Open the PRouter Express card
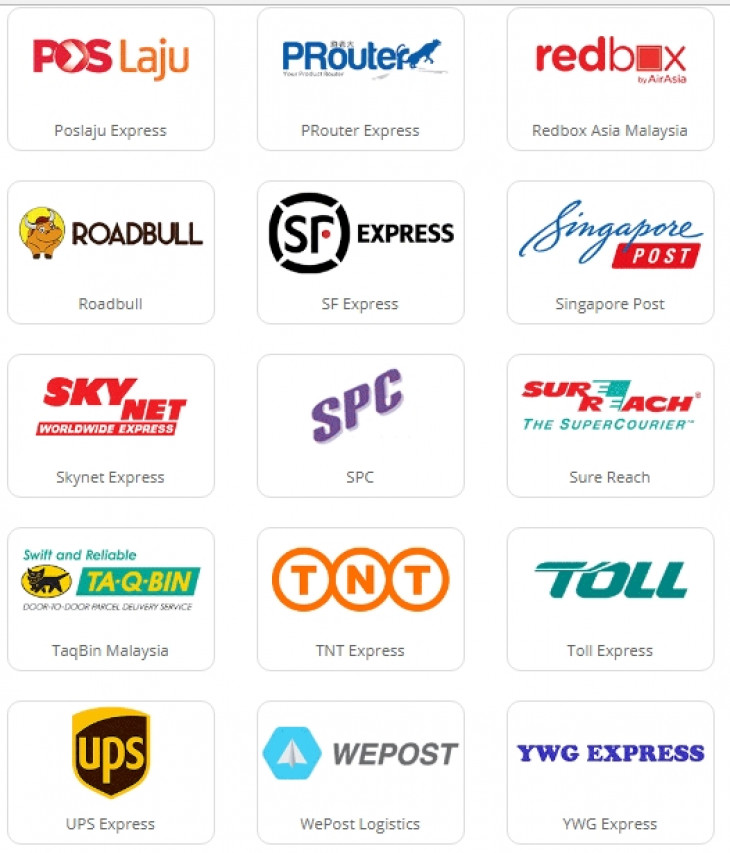The height and width of the screenshot is (853, 730). point(360,79)
